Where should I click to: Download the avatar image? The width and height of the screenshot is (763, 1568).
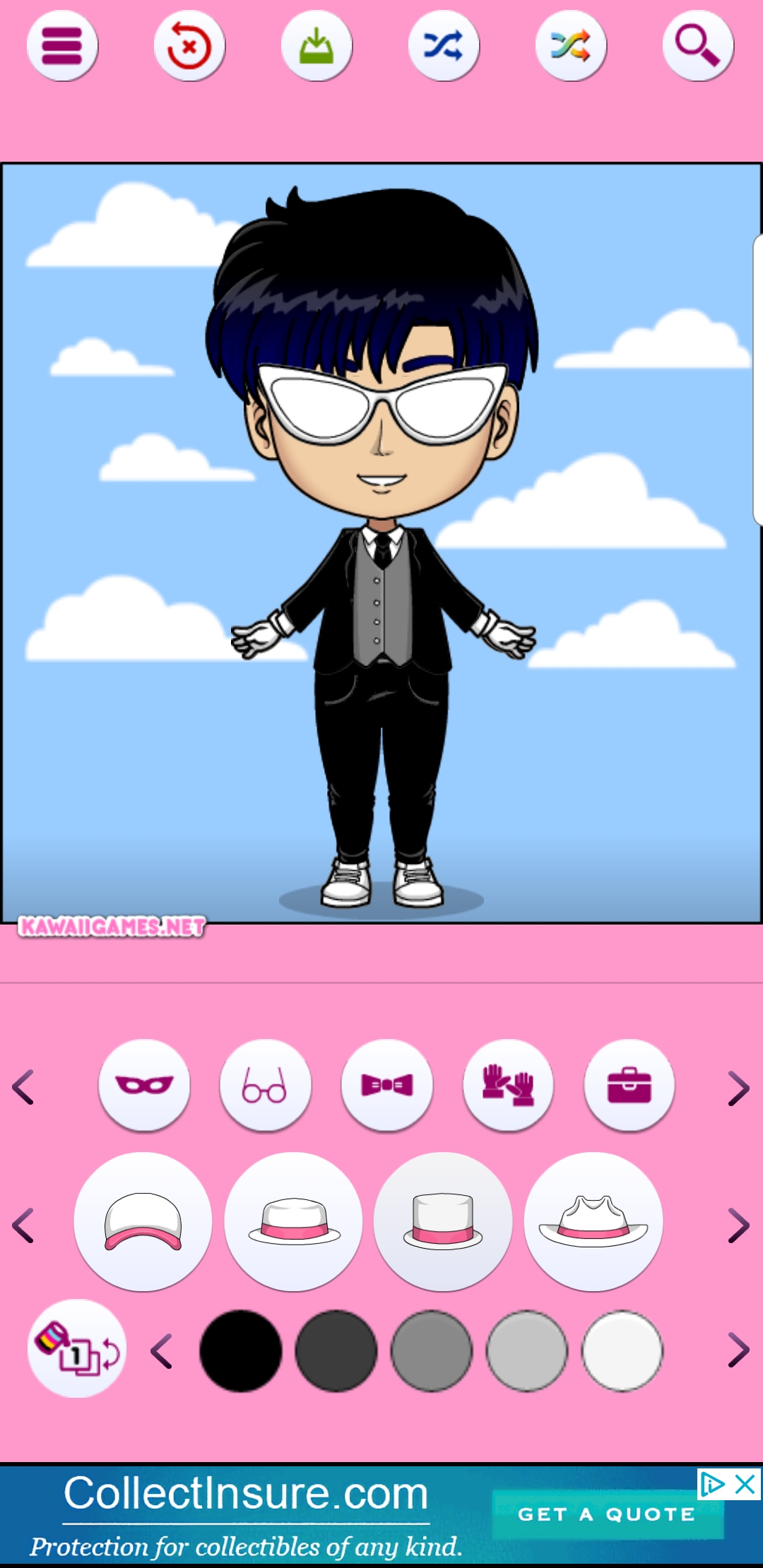click(x=317, y=46)
